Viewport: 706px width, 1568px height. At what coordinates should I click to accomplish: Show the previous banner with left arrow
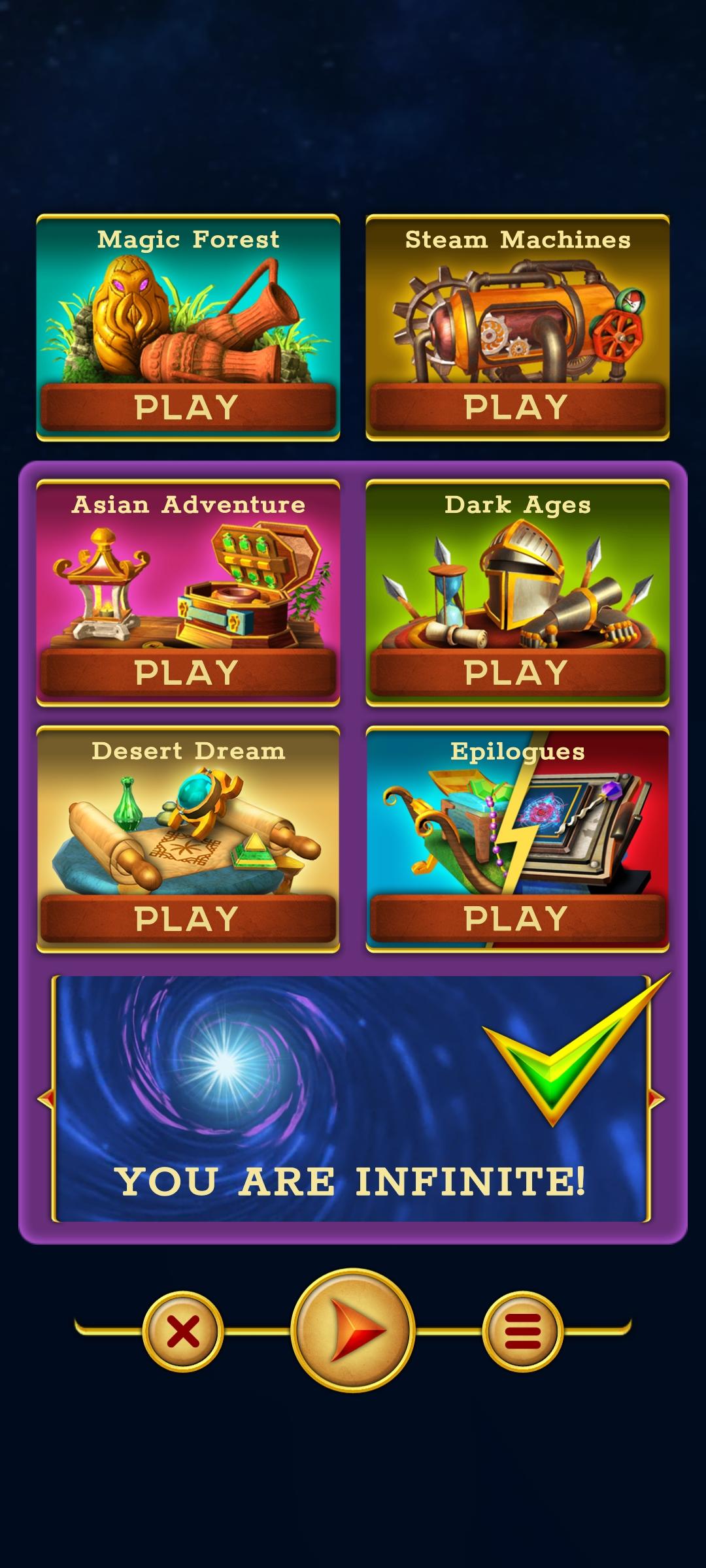[x=46, y=1099]
